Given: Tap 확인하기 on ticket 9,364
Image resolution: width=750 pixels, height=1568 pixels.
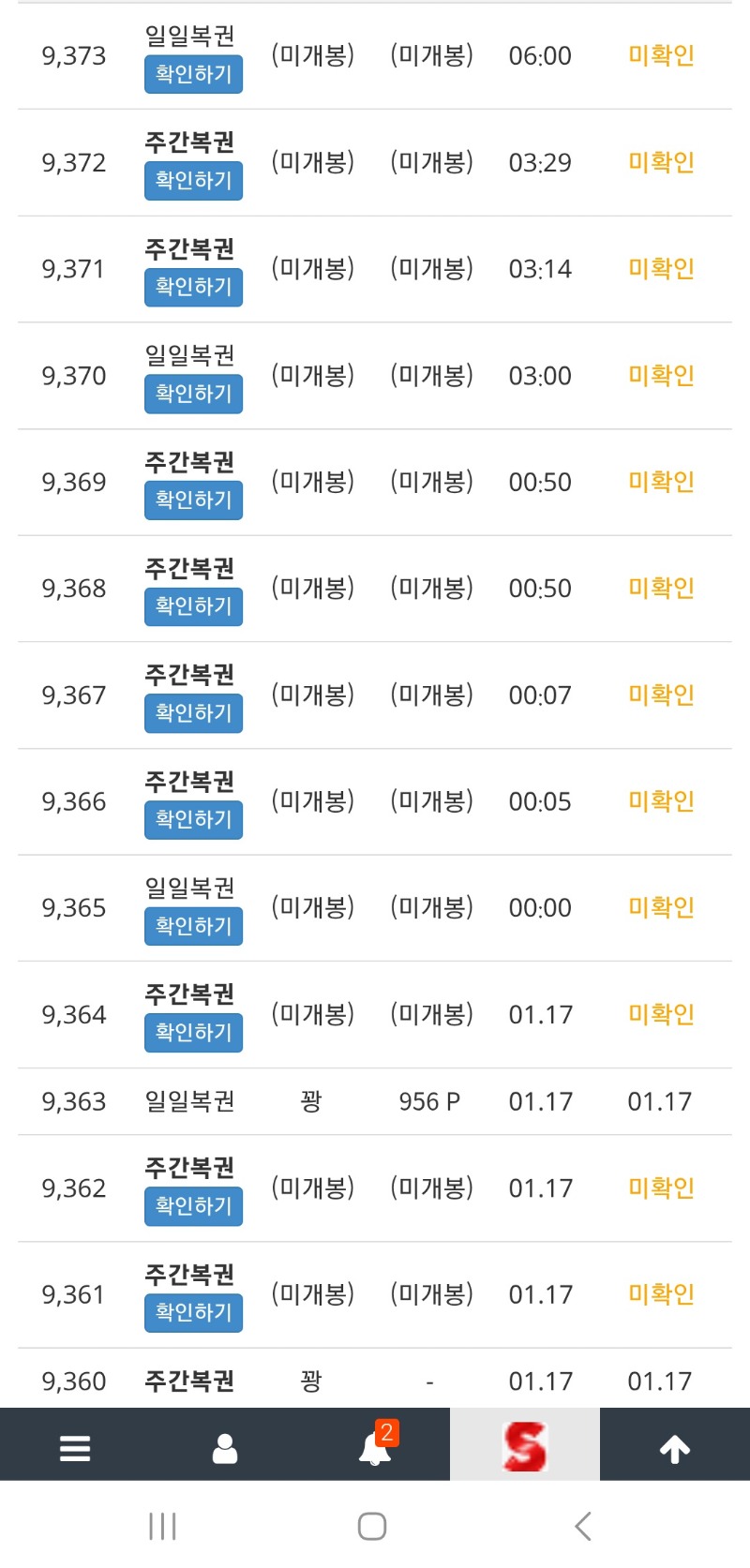Looking at the screenshot, I should point(193,1033).
